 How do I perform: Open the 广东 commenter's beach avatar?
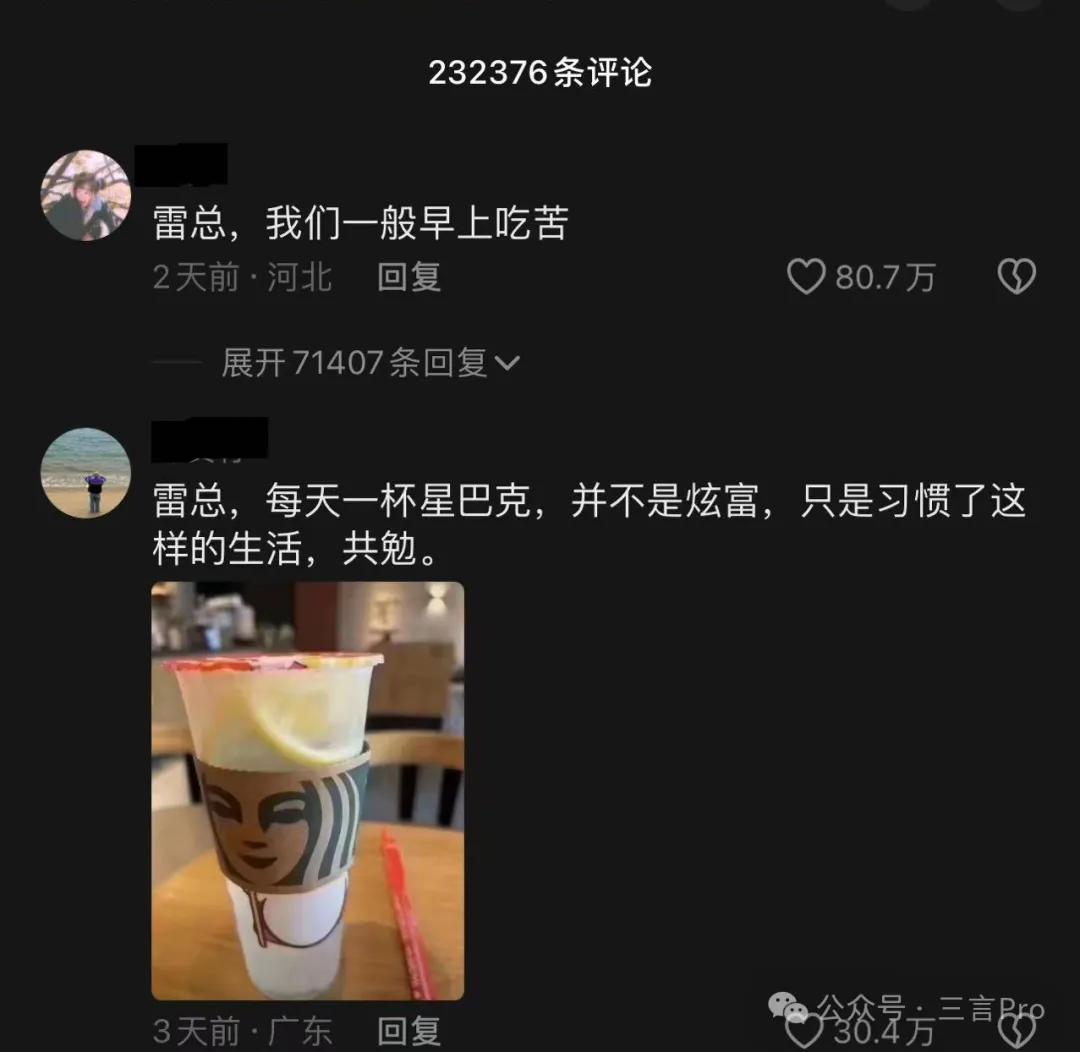pos(86,473)
